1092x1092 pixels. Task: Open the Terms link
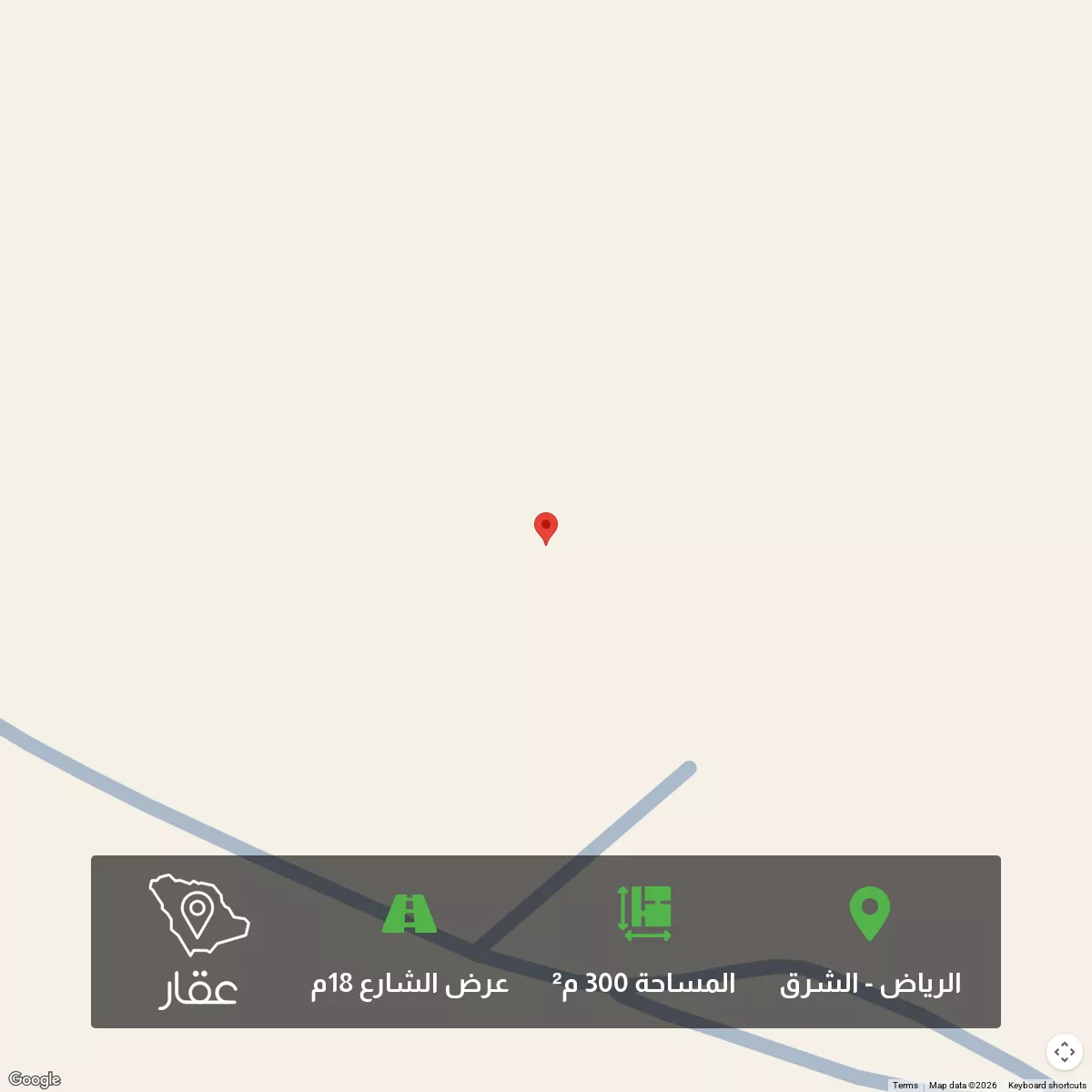[x=905, y=1085]
